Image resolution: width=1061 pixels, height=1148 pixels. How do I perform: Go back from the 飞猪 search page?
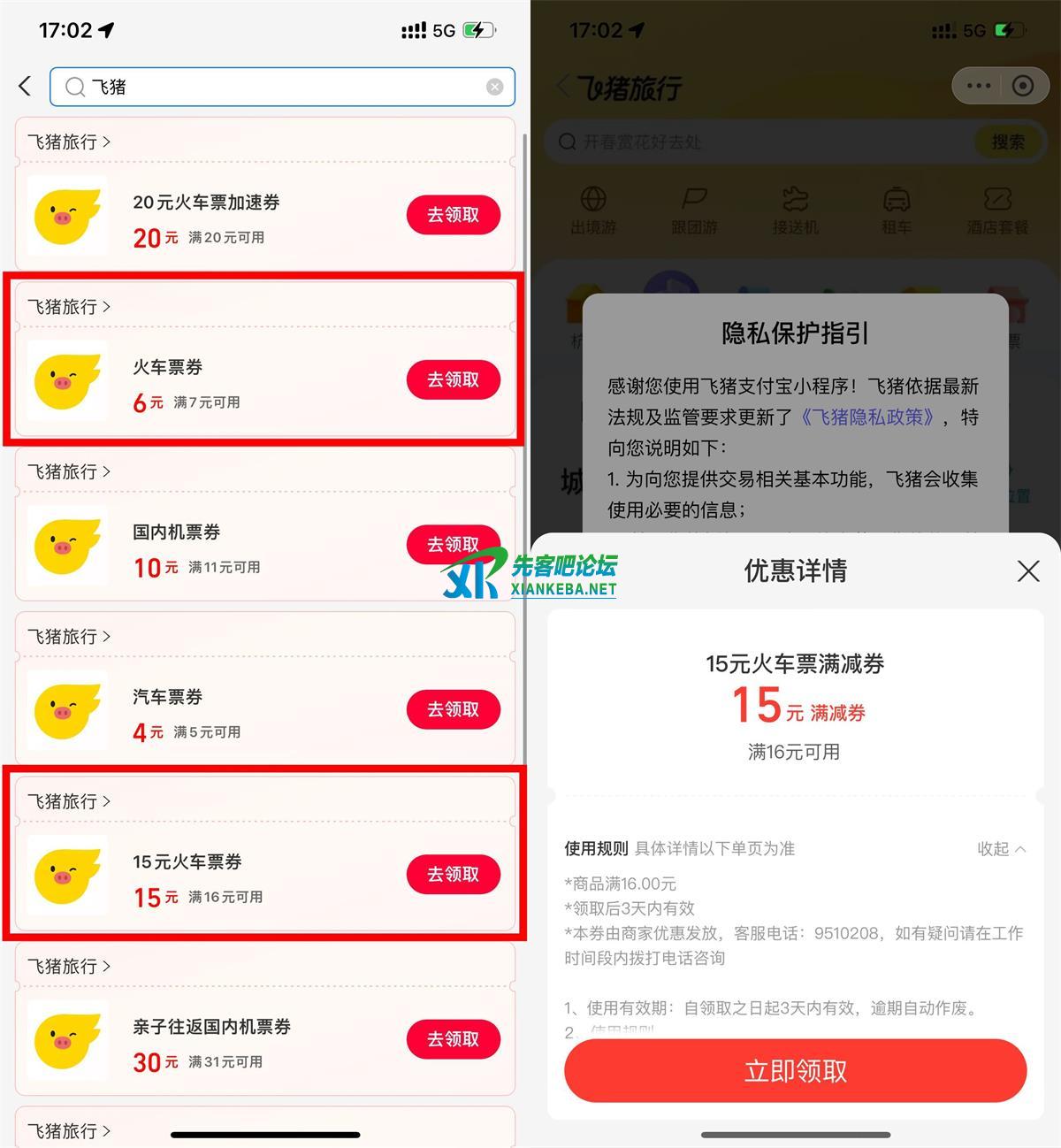tap(25, 86)
